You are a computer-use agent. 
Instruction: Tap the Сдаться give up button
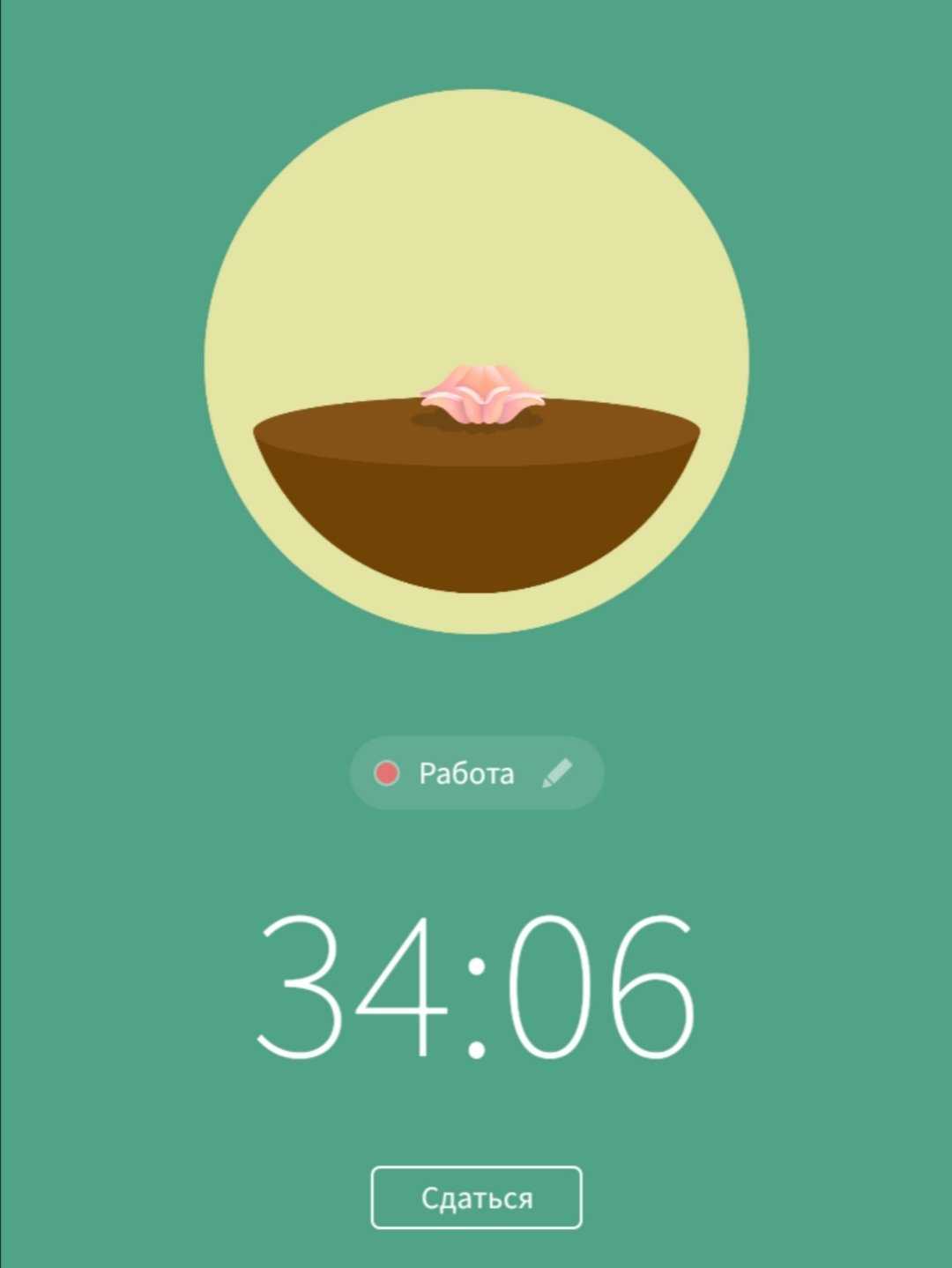[x=476, y=1197]
